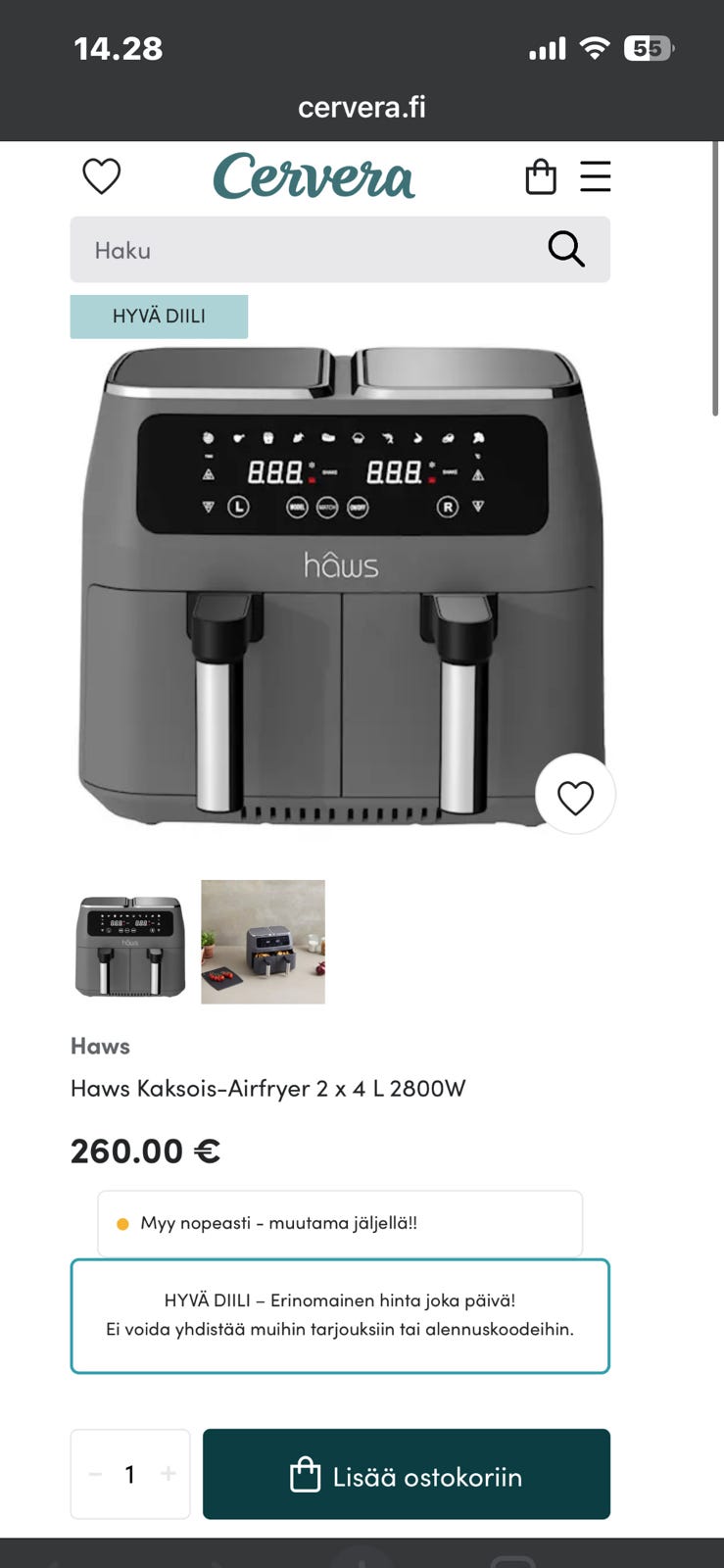Open the main airfryer product image

pyautogui.click(x=340, y=586)
